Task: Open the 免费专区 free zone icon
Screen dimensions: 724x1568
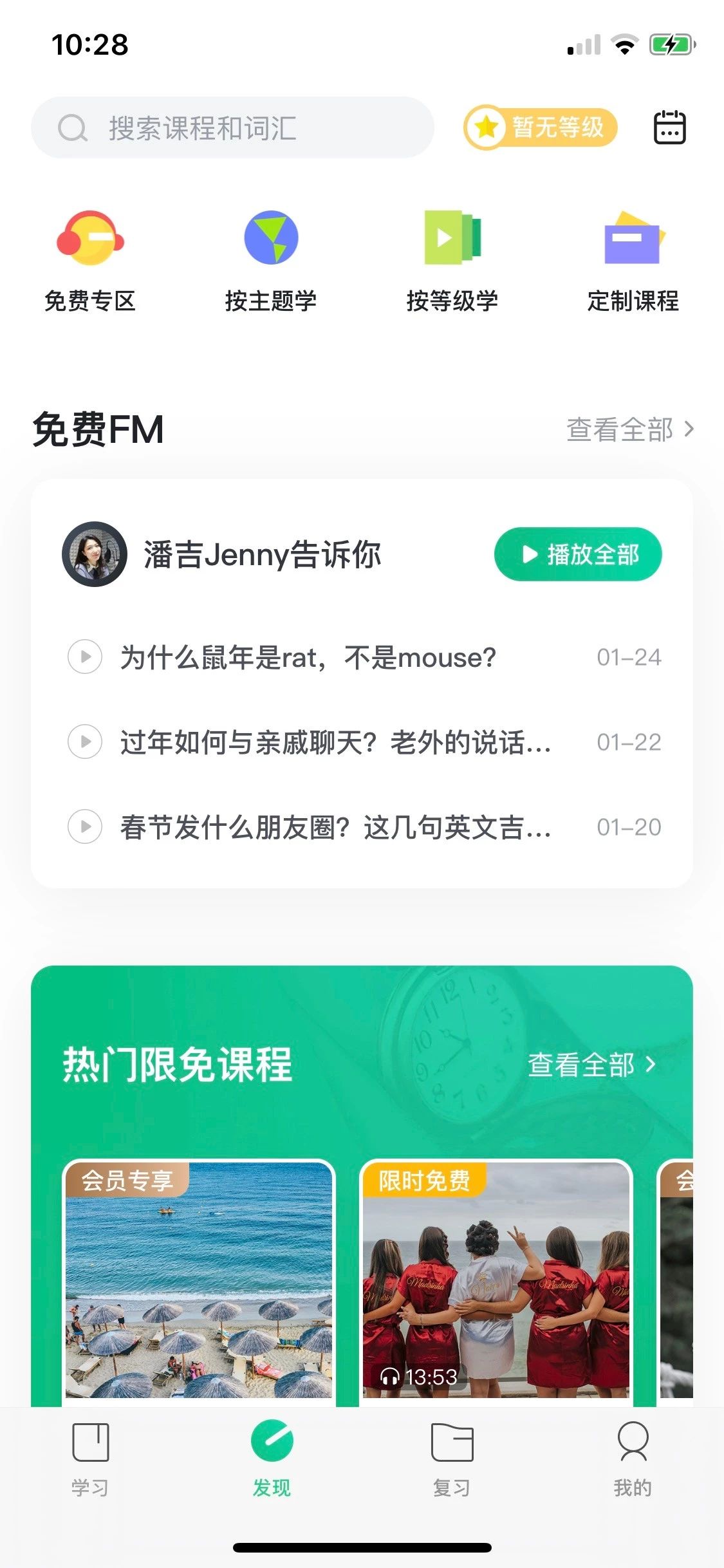Action: pyautogui.click(x=92, y=238)
